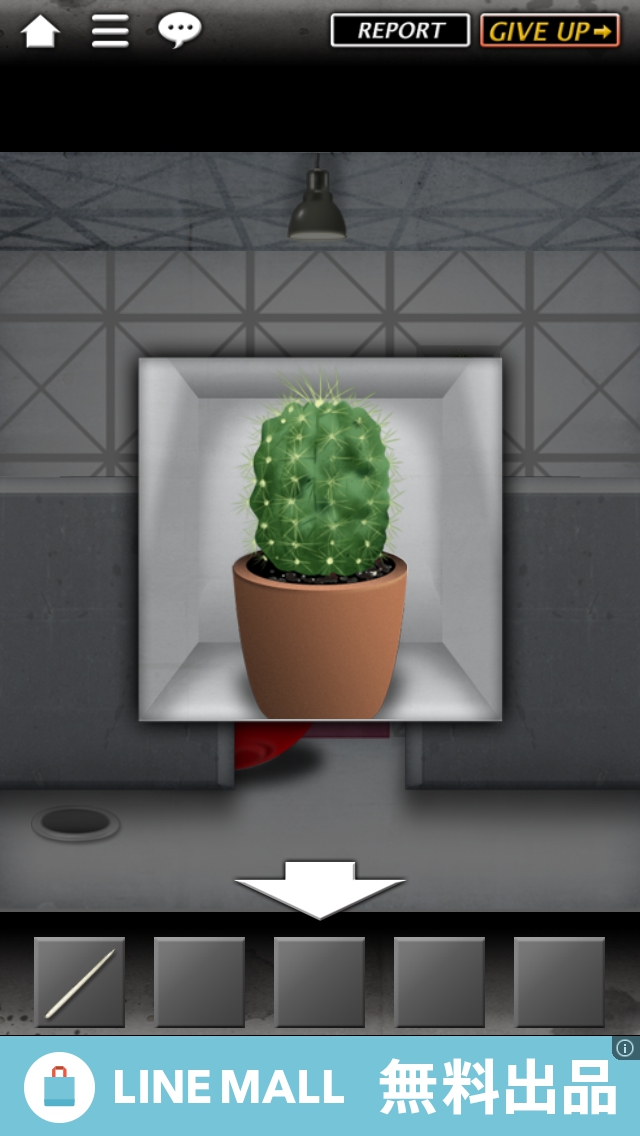
Task: Open the ad info icon
Action: click(625, 1048)
